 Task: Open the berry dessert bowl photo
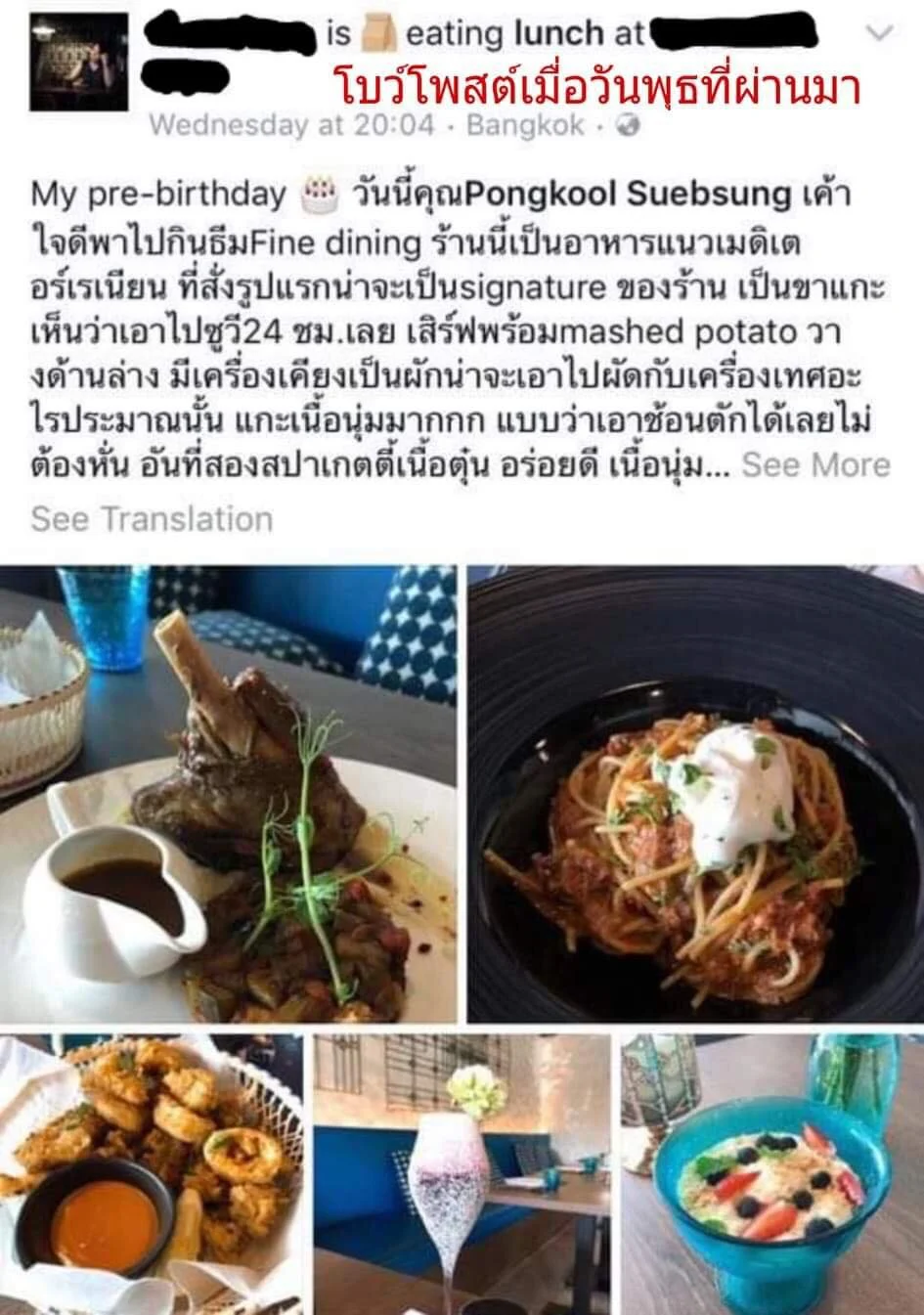pyautogui.click(x=772, y=1175)
